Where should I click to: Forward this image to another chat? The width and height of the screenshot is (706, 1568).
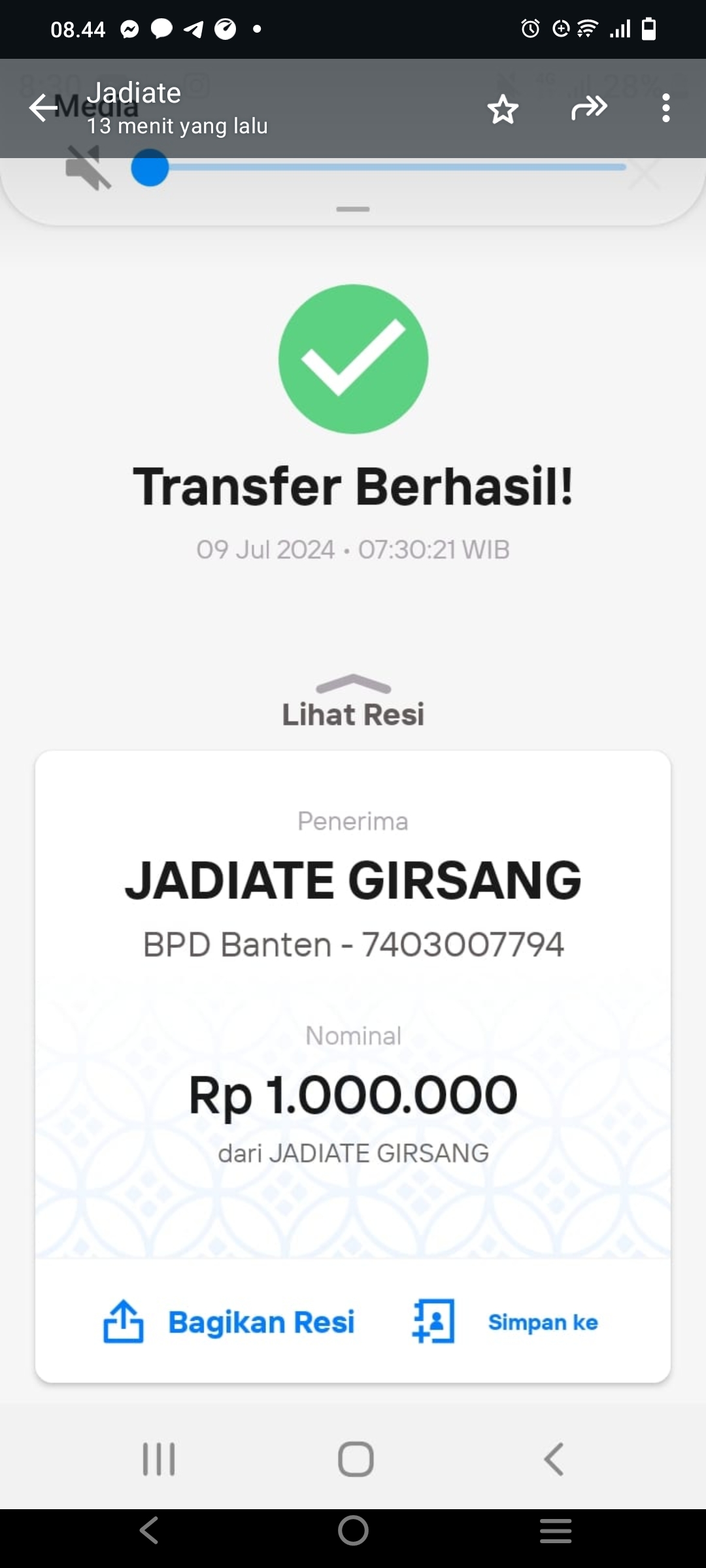[x=589, y=108]
